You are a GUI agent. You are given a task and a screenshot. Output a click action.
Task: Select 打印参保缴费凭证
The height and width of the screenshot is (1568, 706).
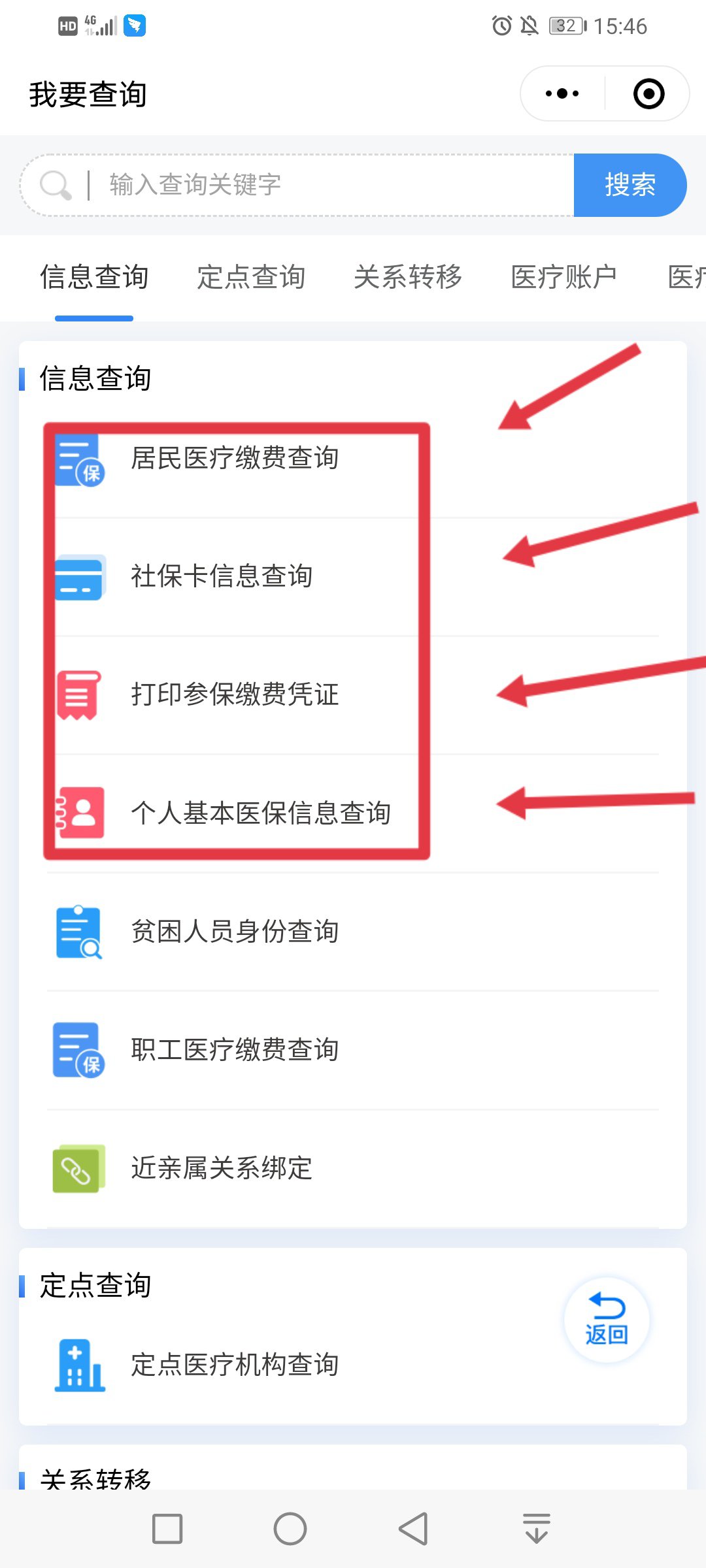coord(235,694)
